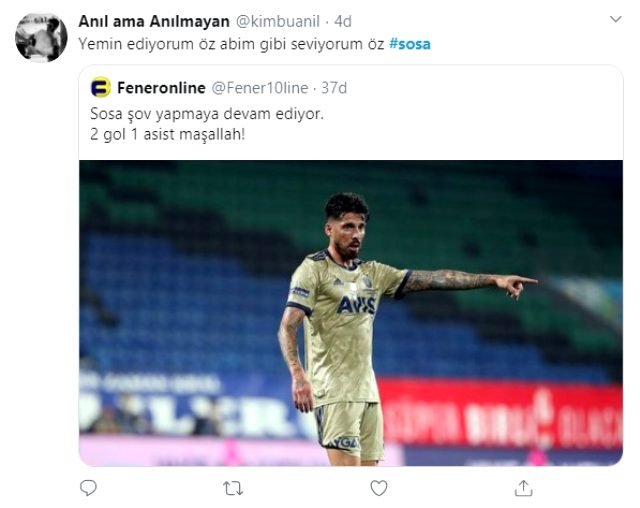Retweet Anıl ama Anılmayan's tweet
The width and height of the screenshot is (640, 508).
pyautogui.click(x=233, y=488)
